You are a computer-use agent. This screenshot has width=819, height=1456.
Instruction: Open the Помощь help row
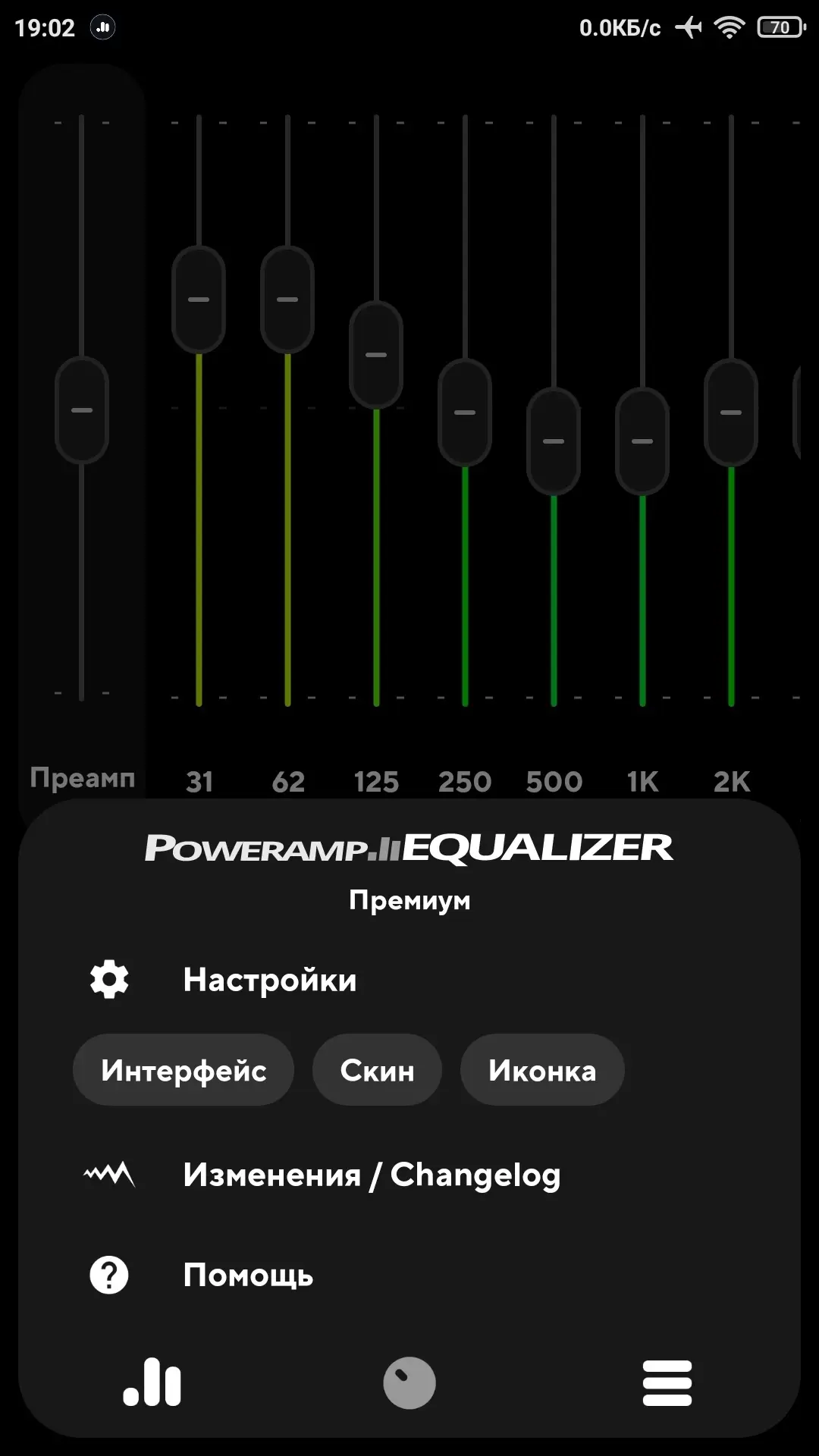pyautogui.click(x=409, y=1275)
